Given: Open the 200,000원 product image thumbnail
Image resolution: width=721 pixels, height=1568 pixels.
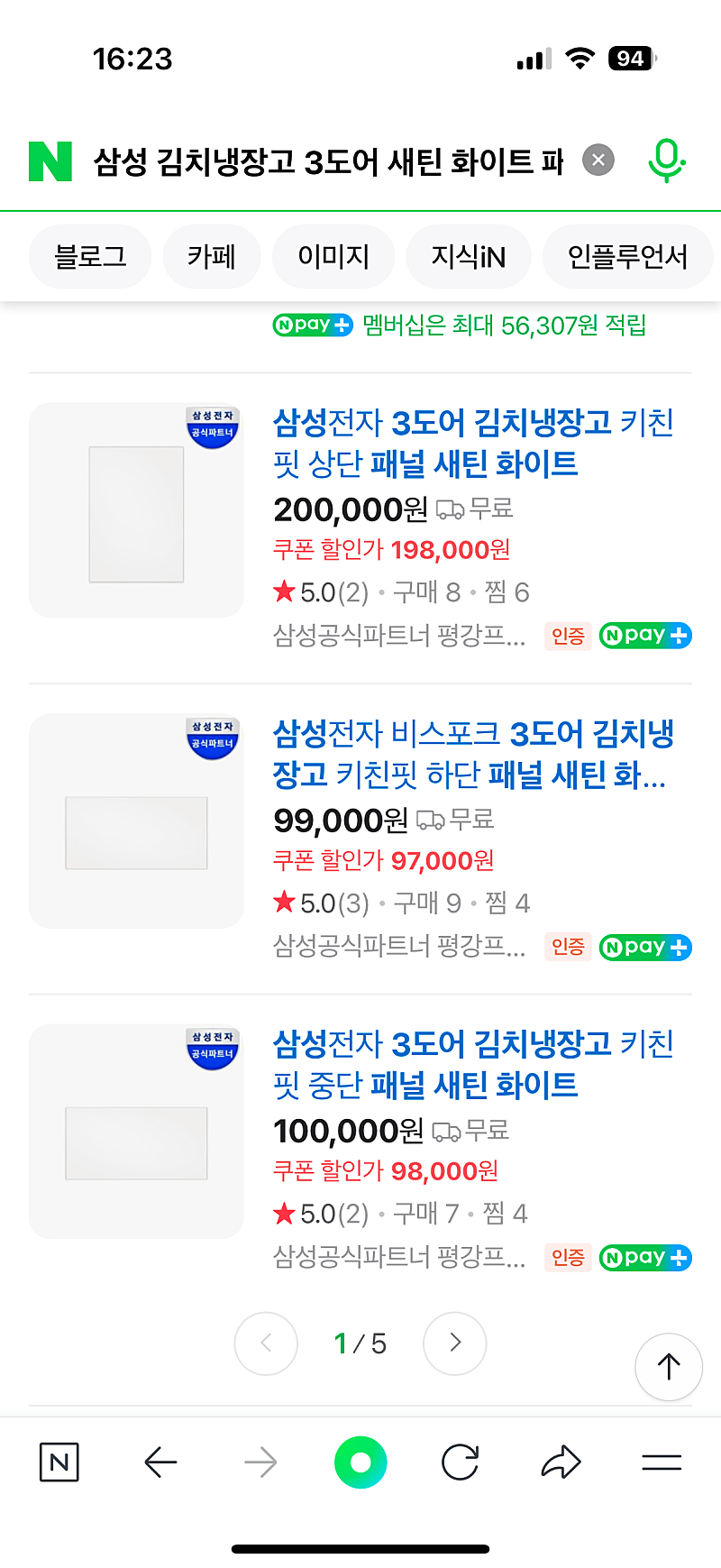Looking at the screenshot, I should coord(136,510).
